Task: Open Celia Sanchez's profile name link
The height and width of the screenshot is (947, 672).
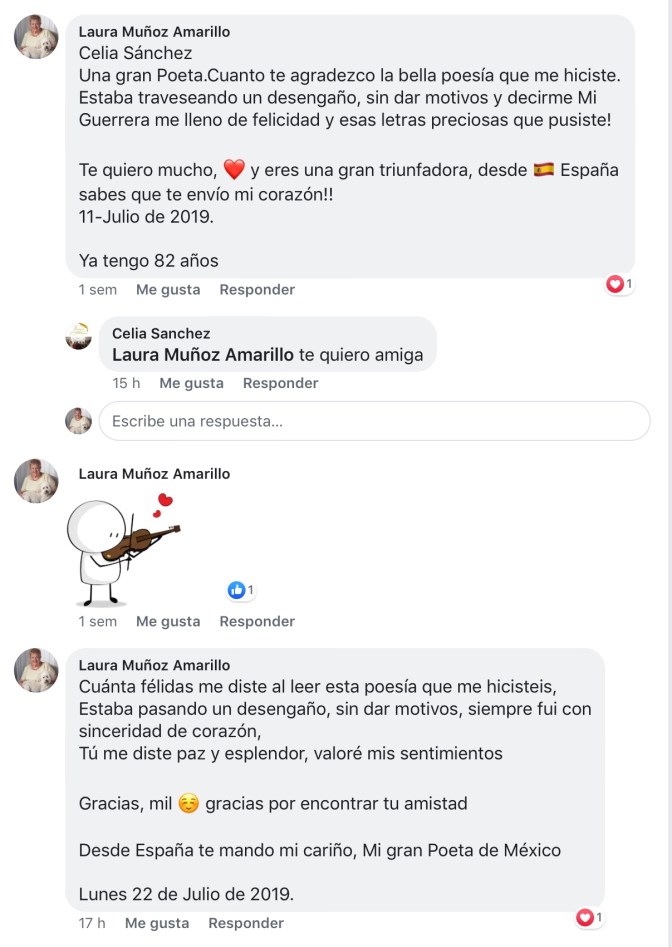Action: pyautogui.click(x=161, y=333)
